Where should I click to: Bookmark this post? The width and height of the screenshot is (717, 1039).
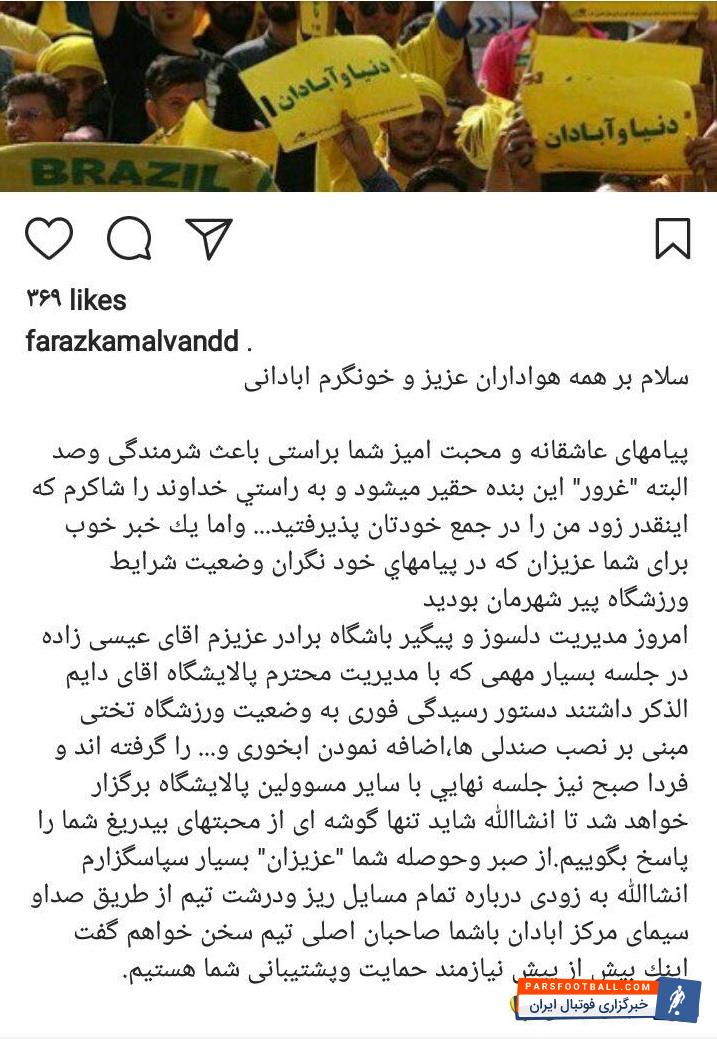(672, 239)
